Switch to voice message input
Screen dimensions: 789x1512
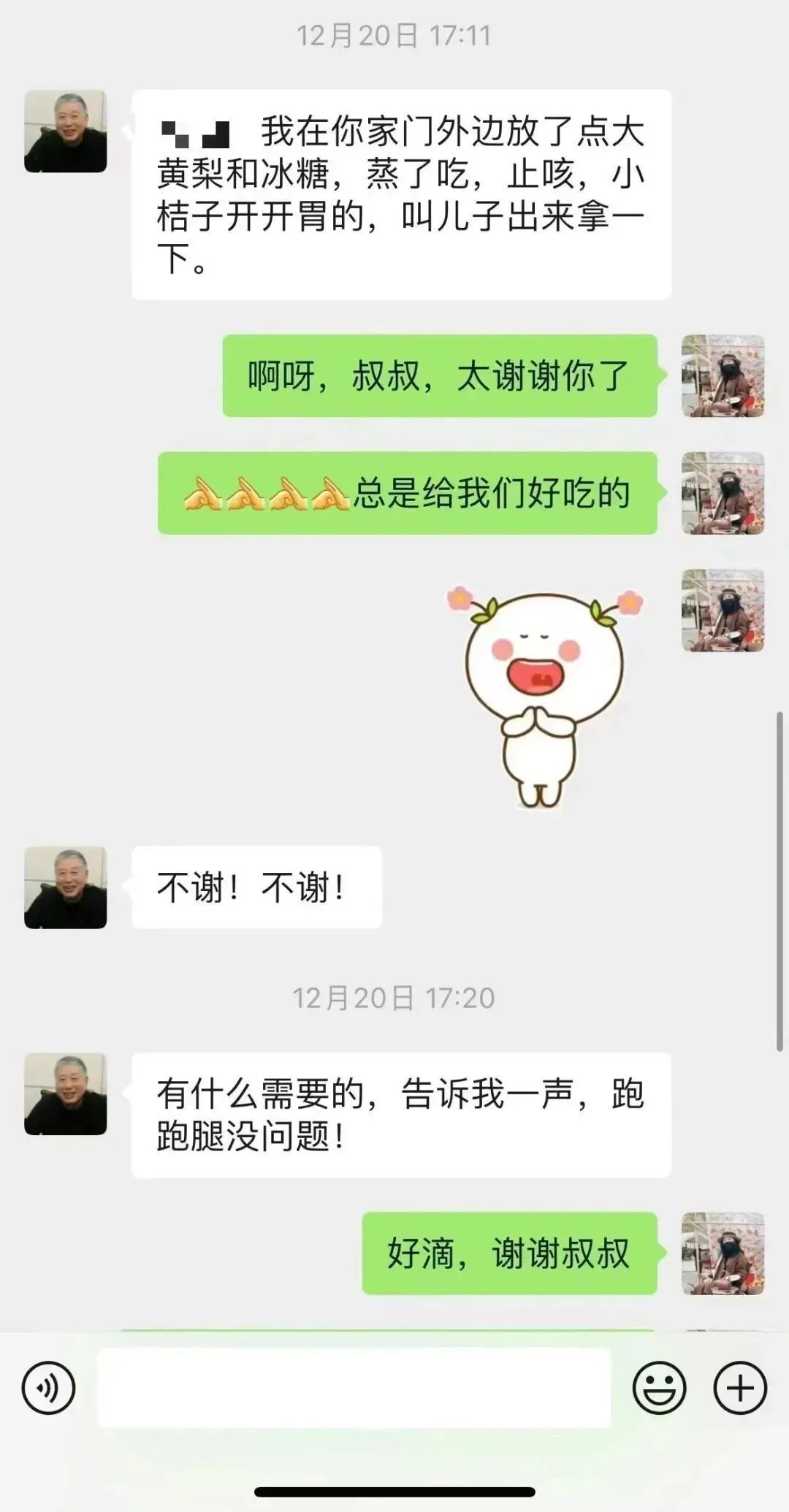pos(49,1388)
